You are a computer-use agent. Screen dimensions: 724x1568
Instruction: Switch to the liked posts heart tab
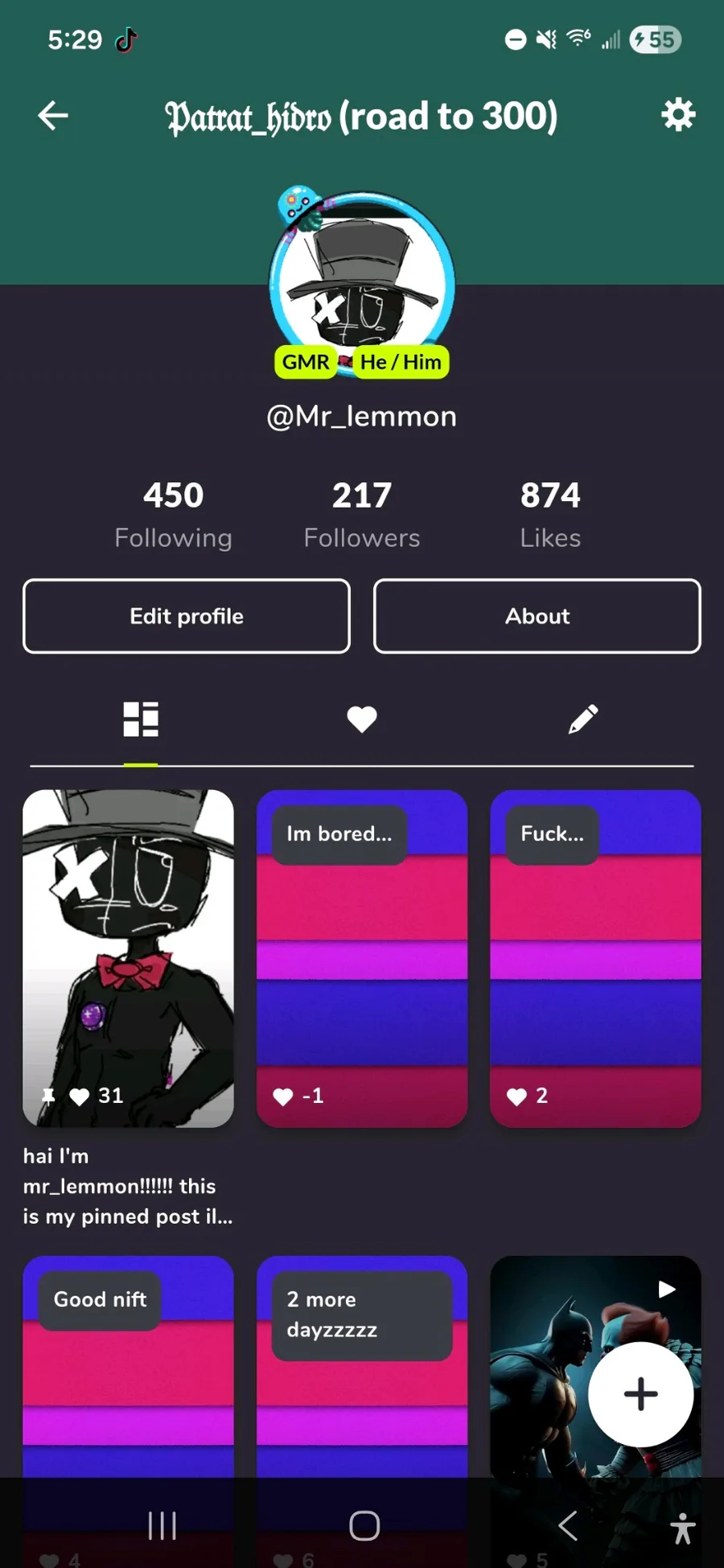tap(361, 719)
